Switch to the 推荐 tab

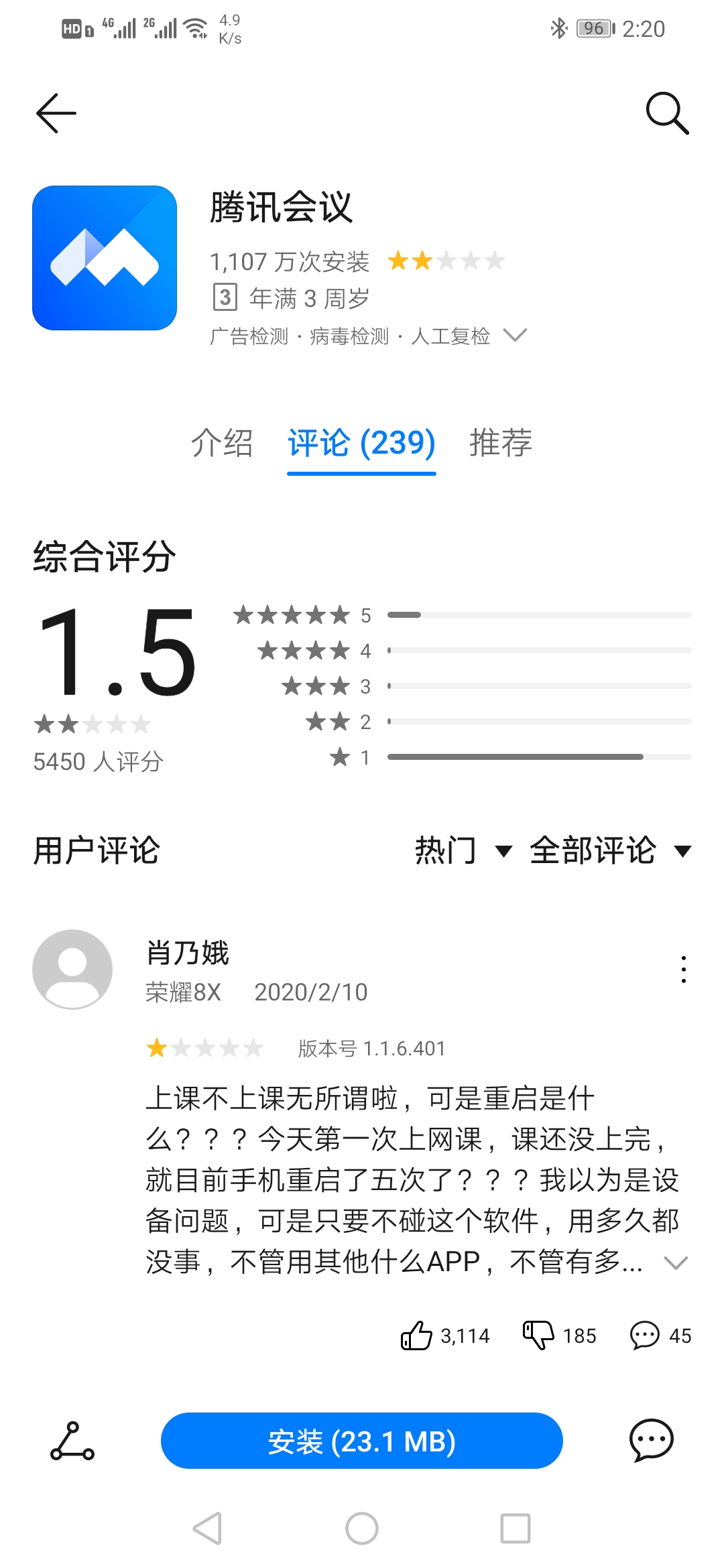(501, 442)
